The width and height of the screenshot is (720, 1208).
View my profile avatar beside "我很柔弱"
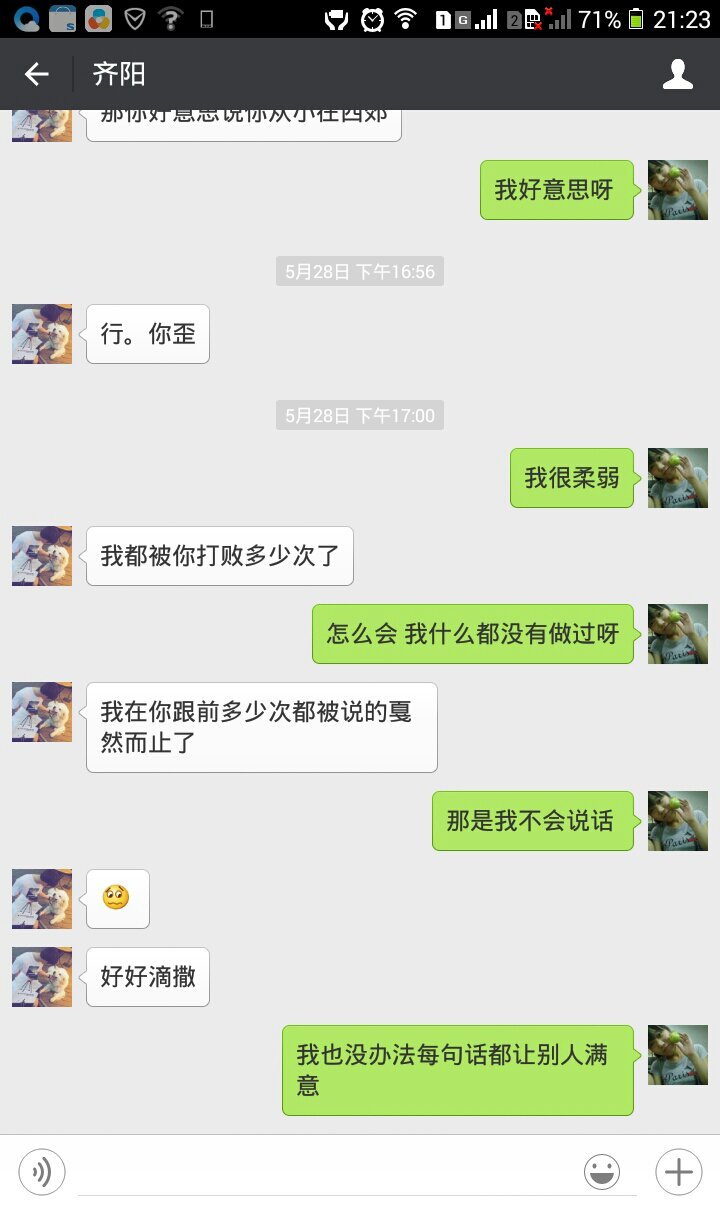pos(677,478)
